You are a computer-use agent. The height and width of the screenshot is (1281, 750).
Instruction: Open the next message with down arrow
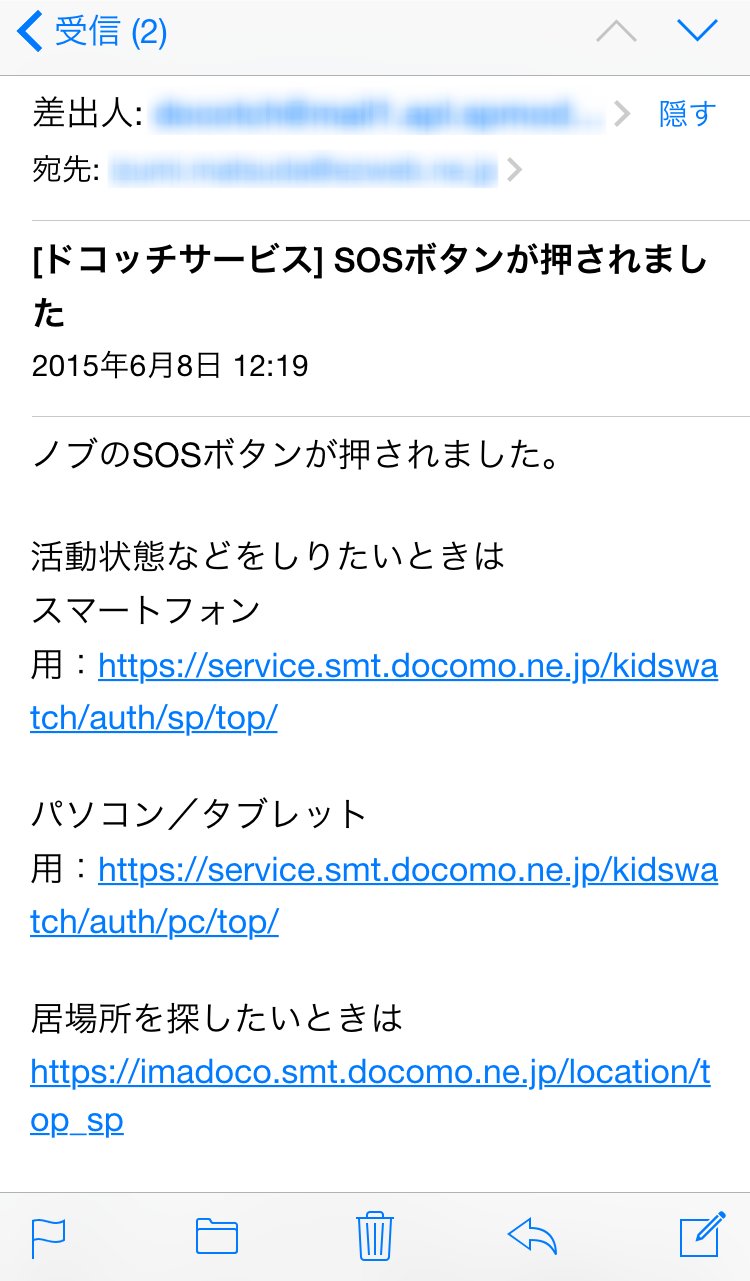click(697, 32)
